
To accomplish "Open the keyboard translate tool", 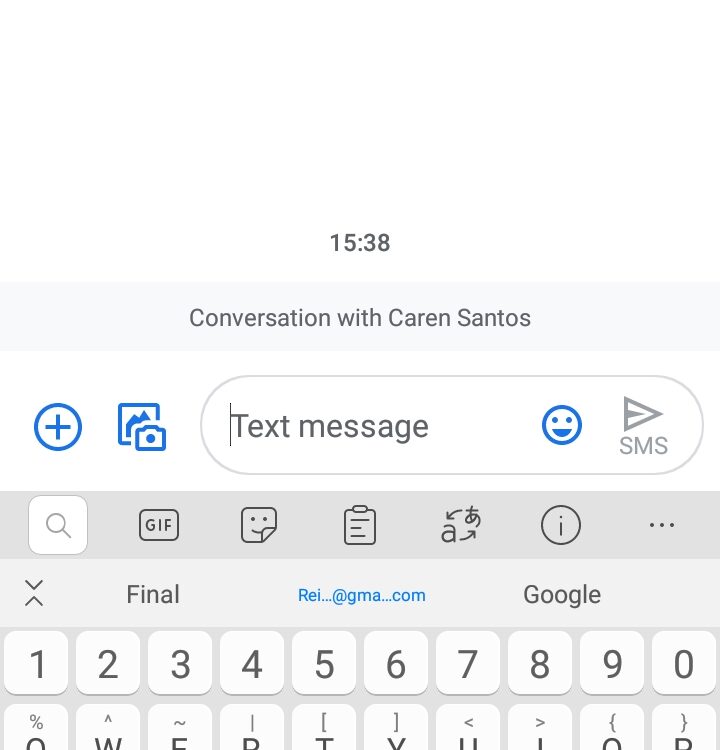I will point(461,525).
